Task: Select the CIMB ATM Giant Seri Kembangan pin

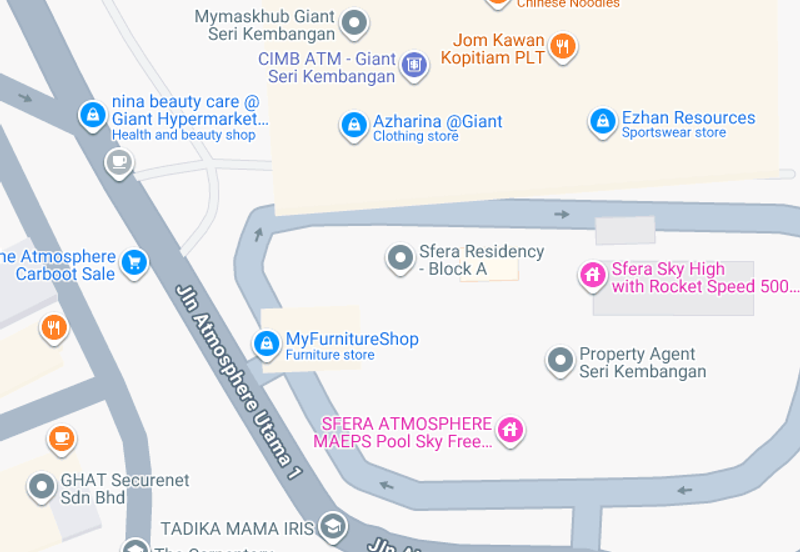Action: [413, 67]
